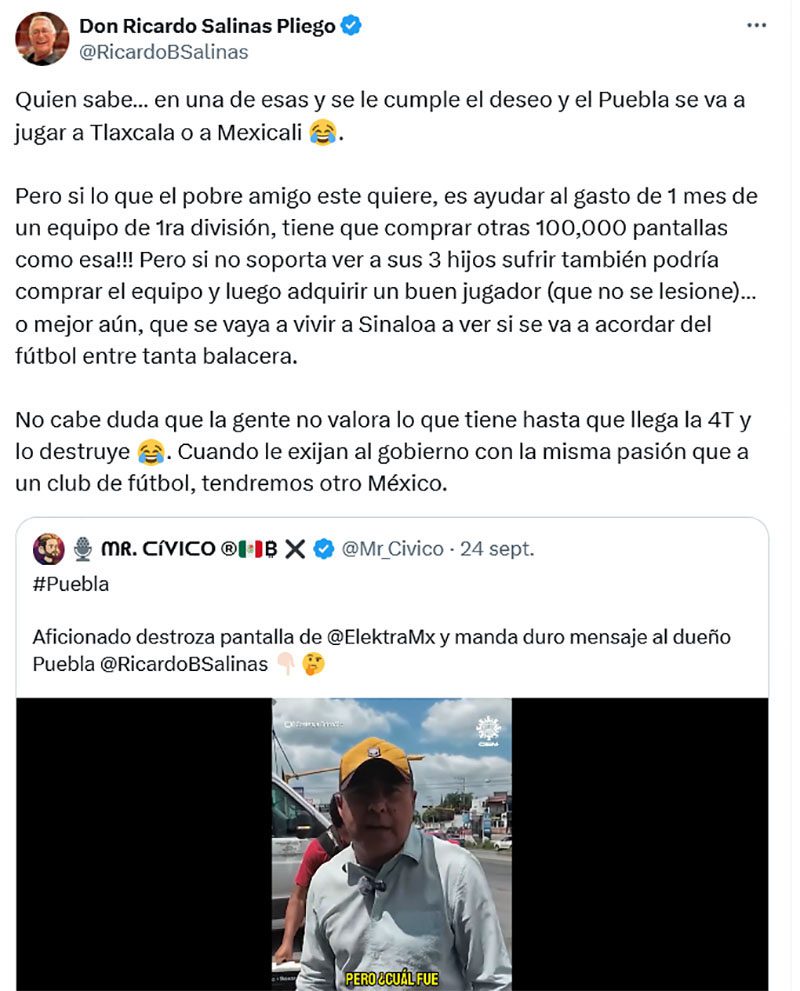This screenshot has width=800, height=991.
Task: Open Ricardo Salinas Pliego's profile picture
Action: [x=42, y=39]
